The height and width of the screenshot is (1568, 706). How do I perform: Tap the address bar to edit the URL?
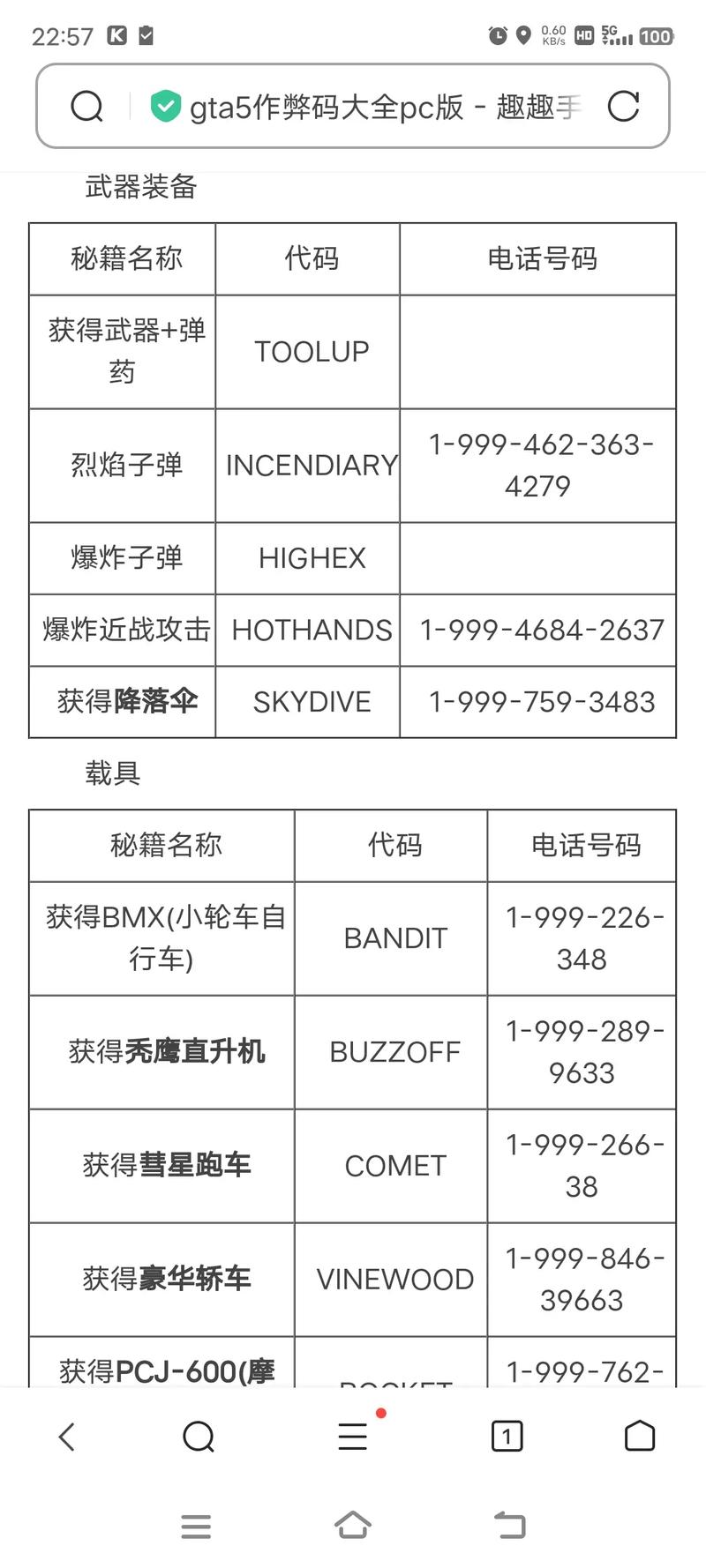point(379,106)
